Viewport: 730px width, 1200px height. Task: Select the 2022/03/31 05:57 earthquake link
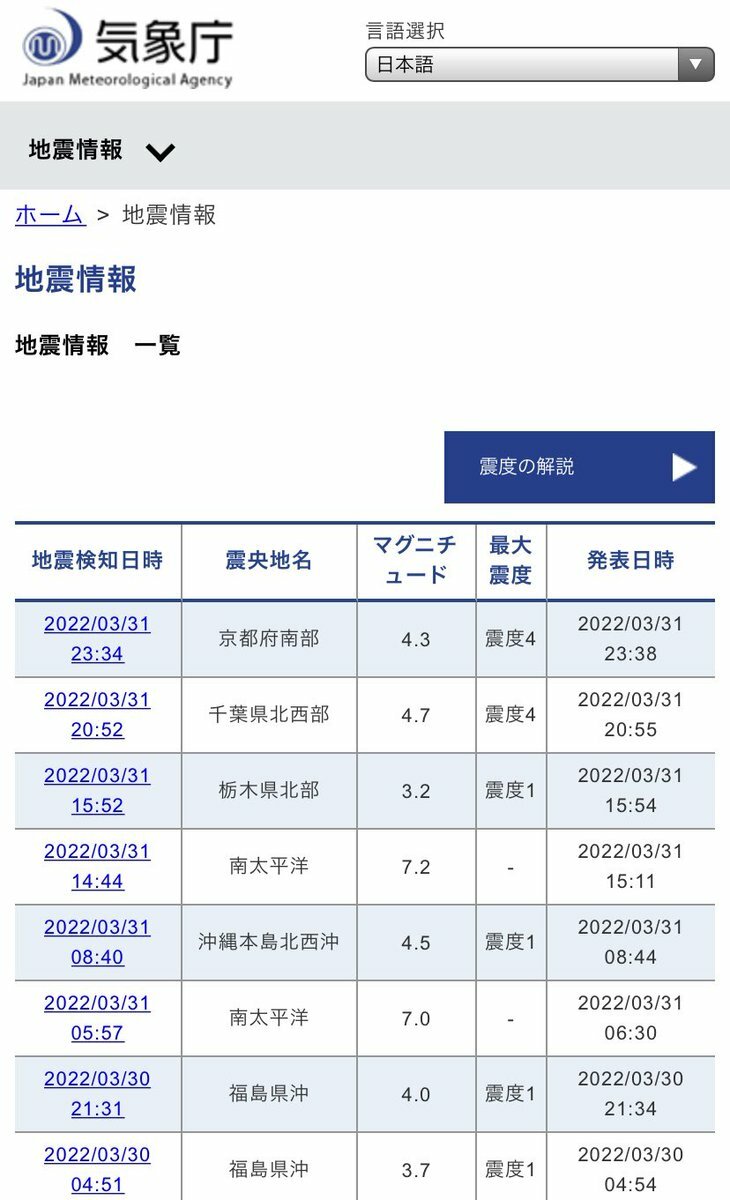click(97, 1018)
